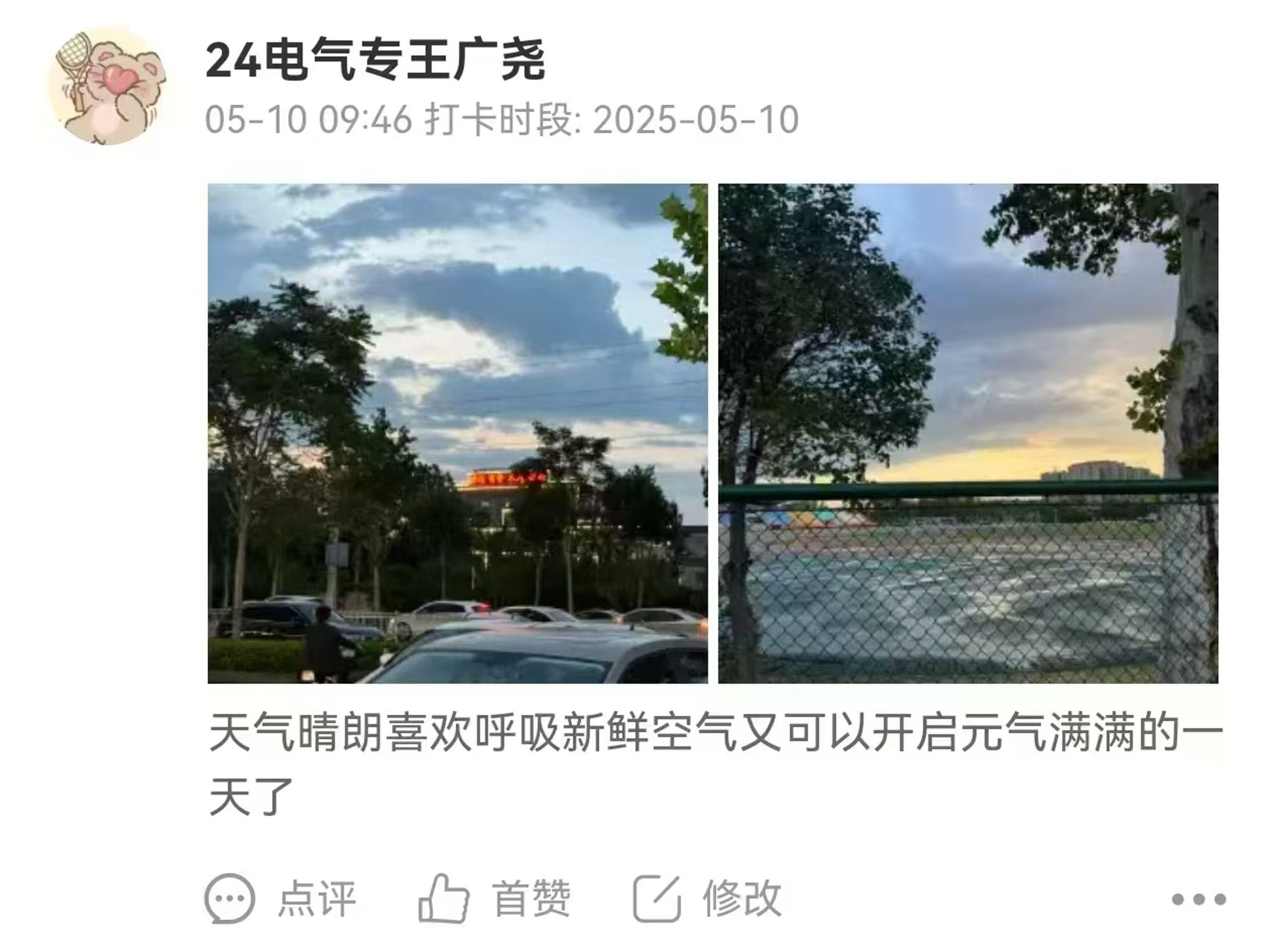The height and width of the screenshot is (952, 1271).
Task: Tap 点评 to comment on post
Action: pos(281,898)
